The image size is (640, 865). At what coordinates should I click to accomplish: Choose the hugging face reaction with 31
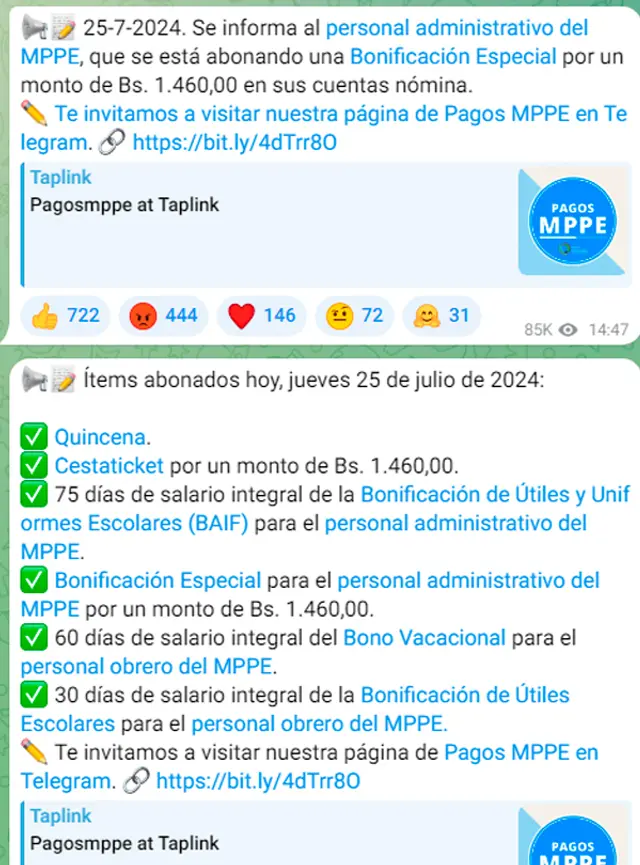click(441, 316)
